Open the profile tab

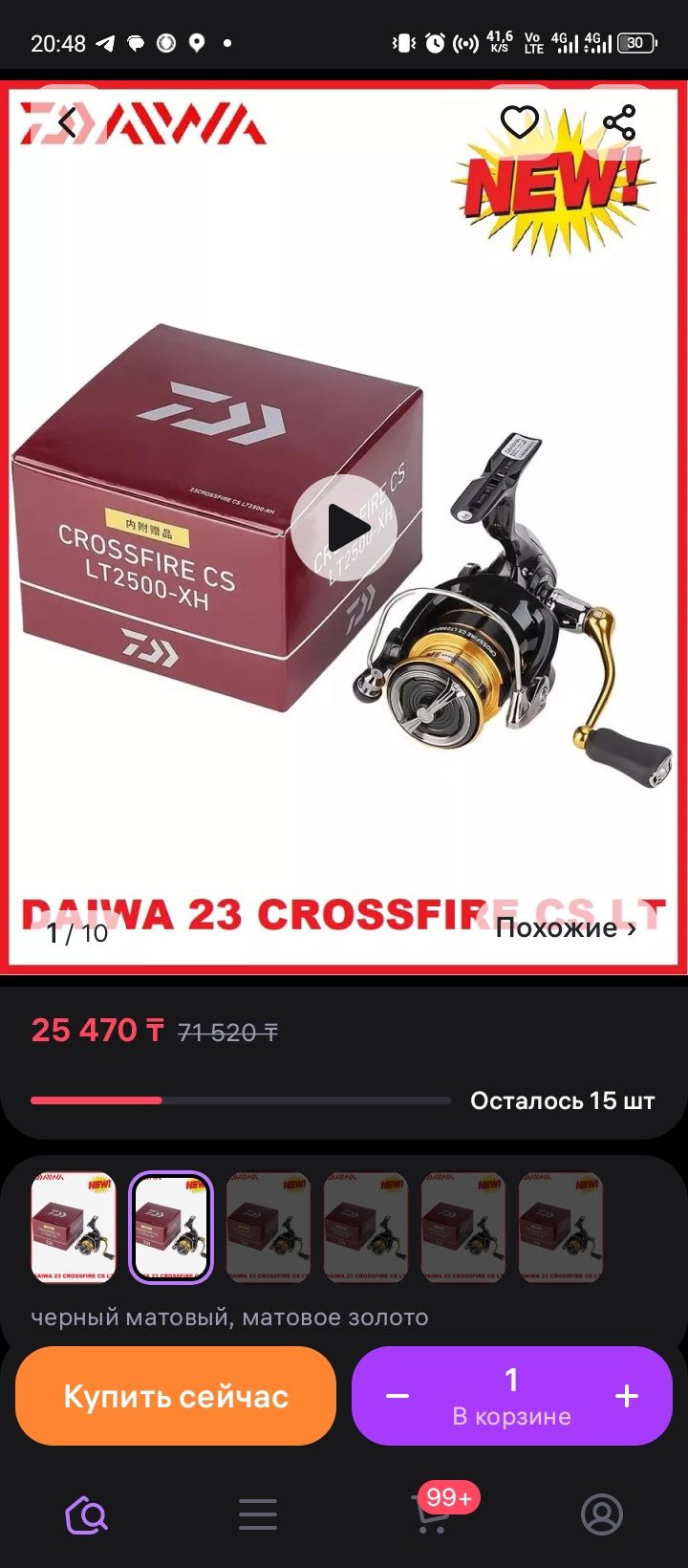click(x=602, y=1514)
